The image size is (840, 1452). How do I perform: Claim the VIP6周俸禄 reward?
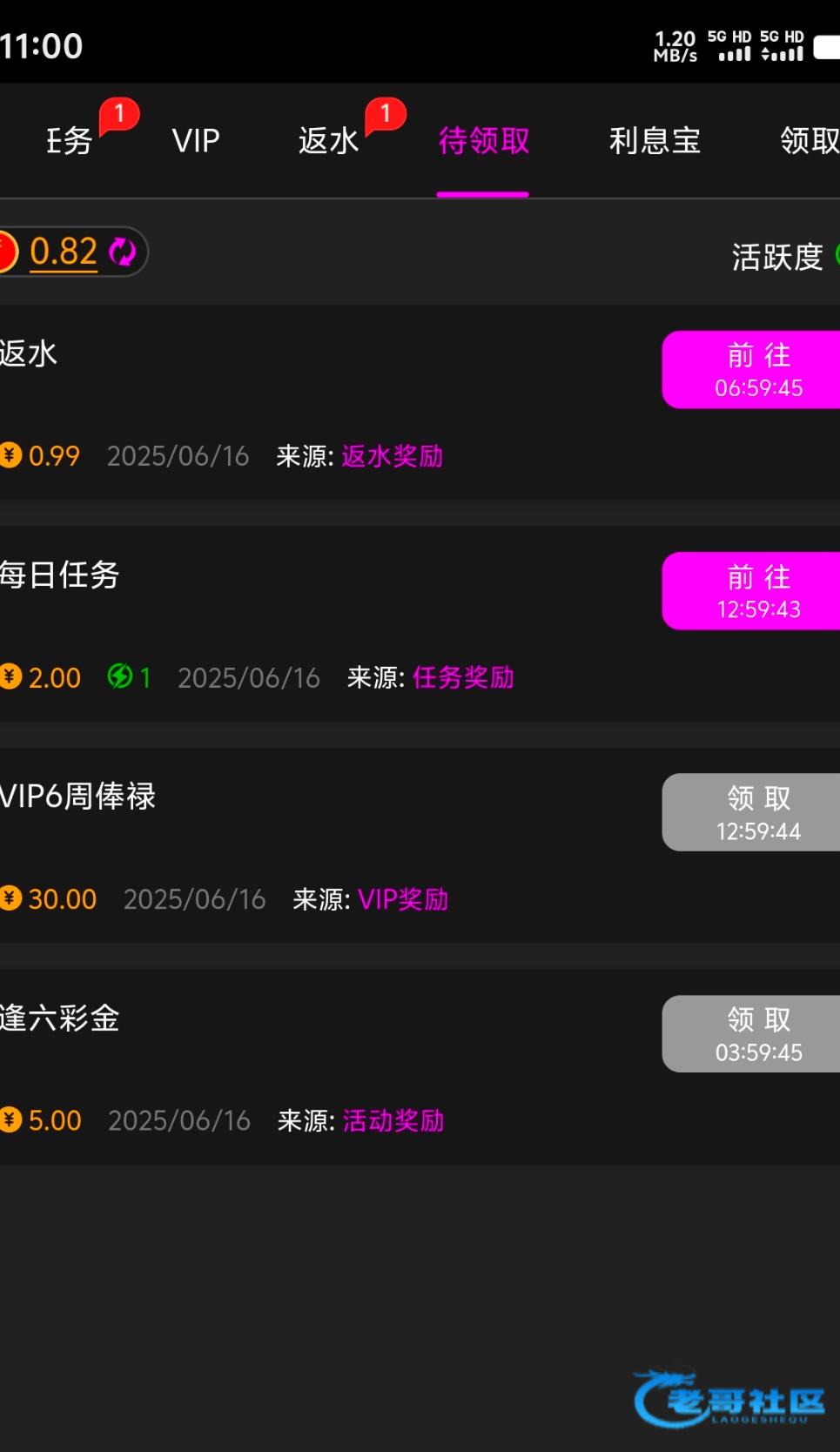[751, 812]
